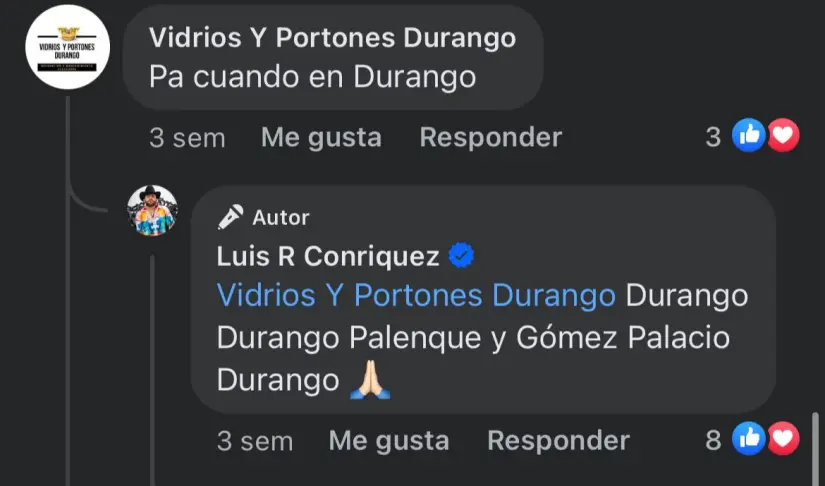Open Luis R Conriquez profile avatar
The width and height of the screenshot is (825, 486).
(x=152, y=210)
